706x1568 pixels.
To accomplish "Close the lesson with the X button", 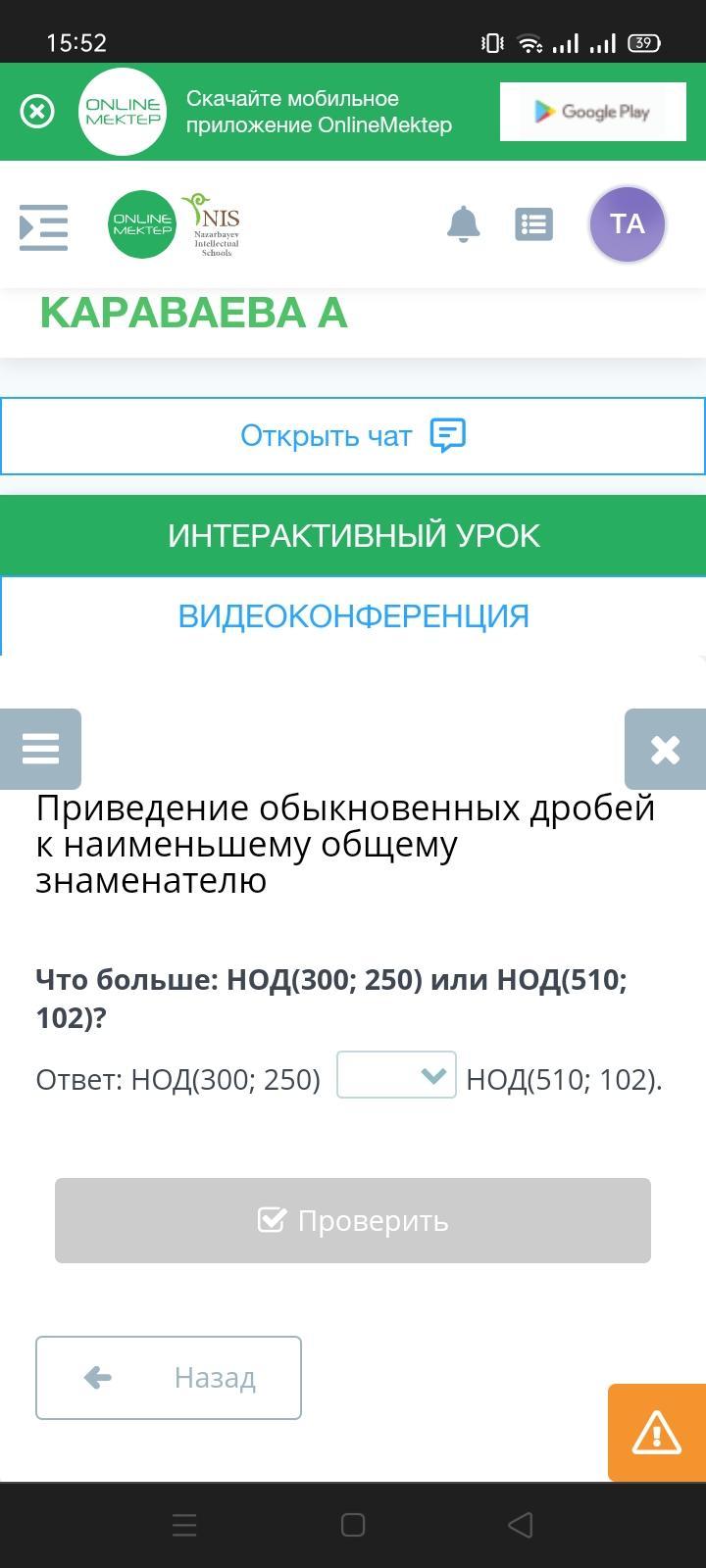I will point(665,749).
